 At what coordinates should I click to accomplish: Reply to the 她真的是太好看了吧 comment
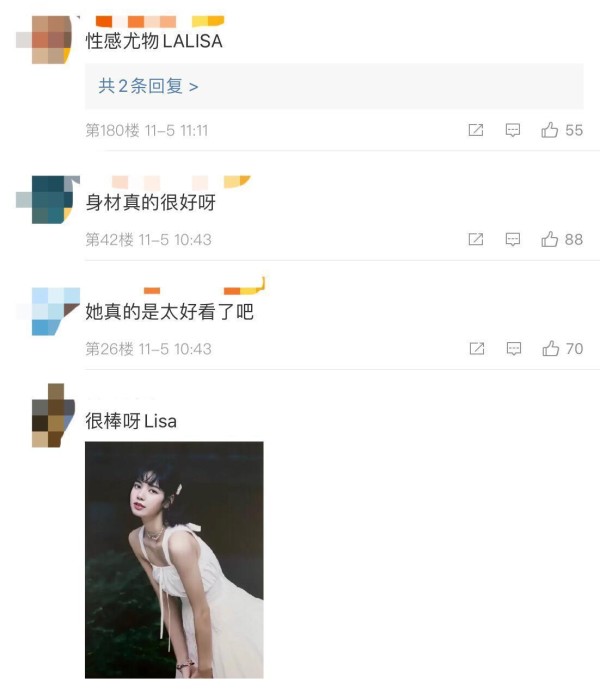point(513,348)
